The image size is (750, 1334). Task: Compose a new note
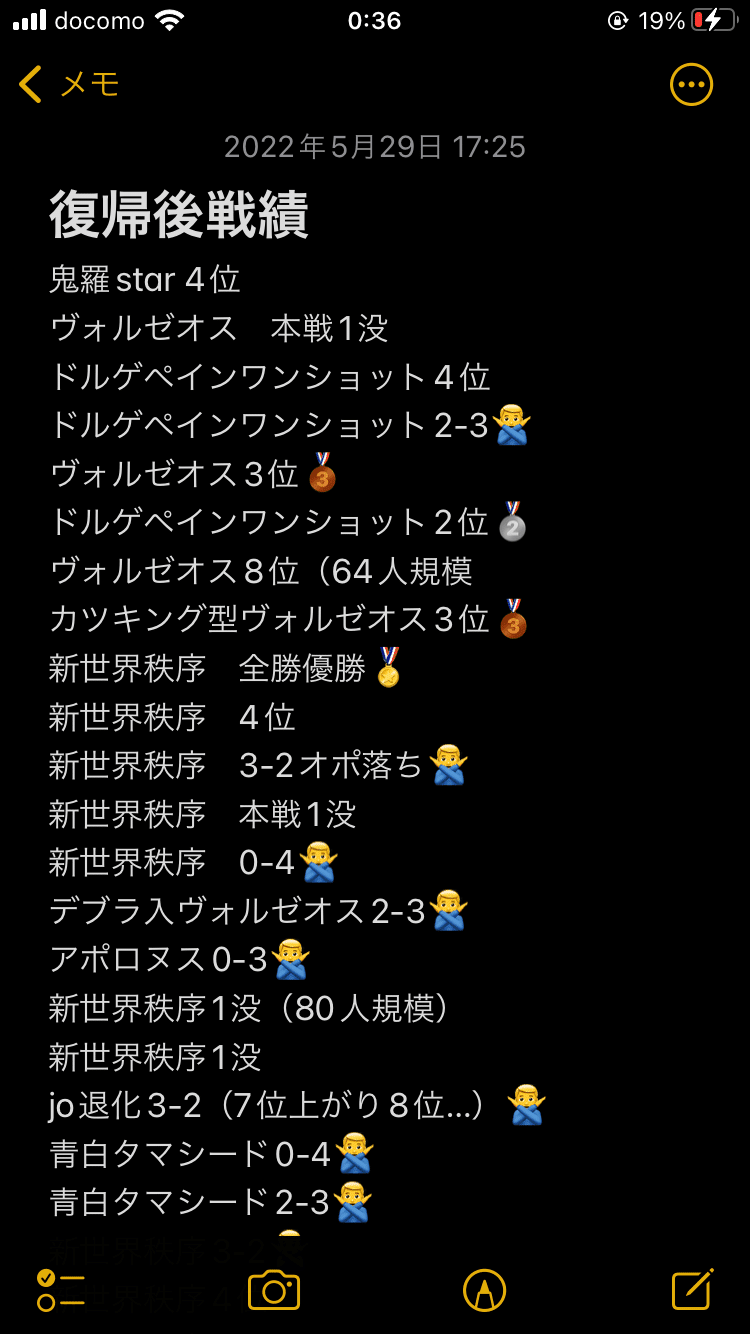[693, 1289]
